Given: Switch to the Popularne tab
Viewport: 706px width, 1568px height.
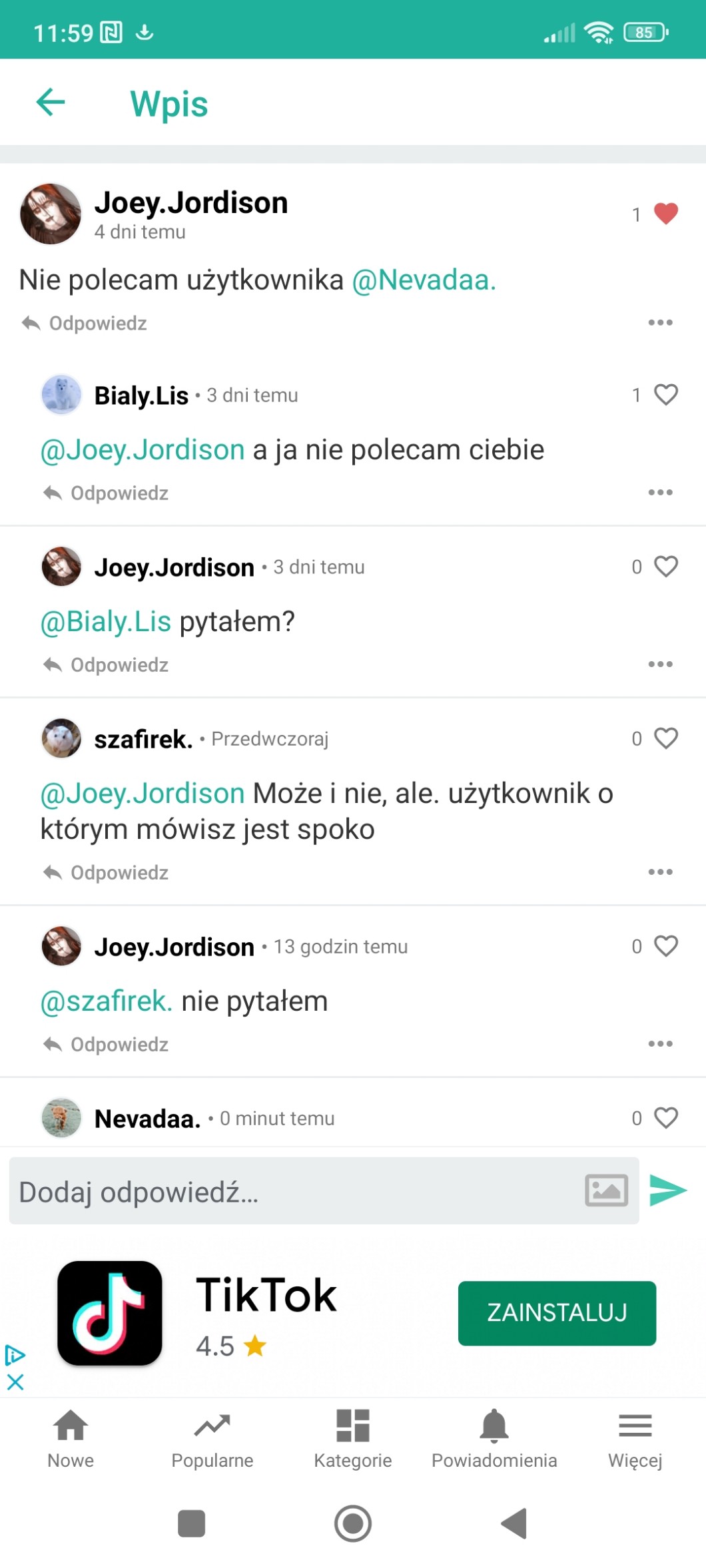Looking at the screenshot, I should (x=212, y=1438).
